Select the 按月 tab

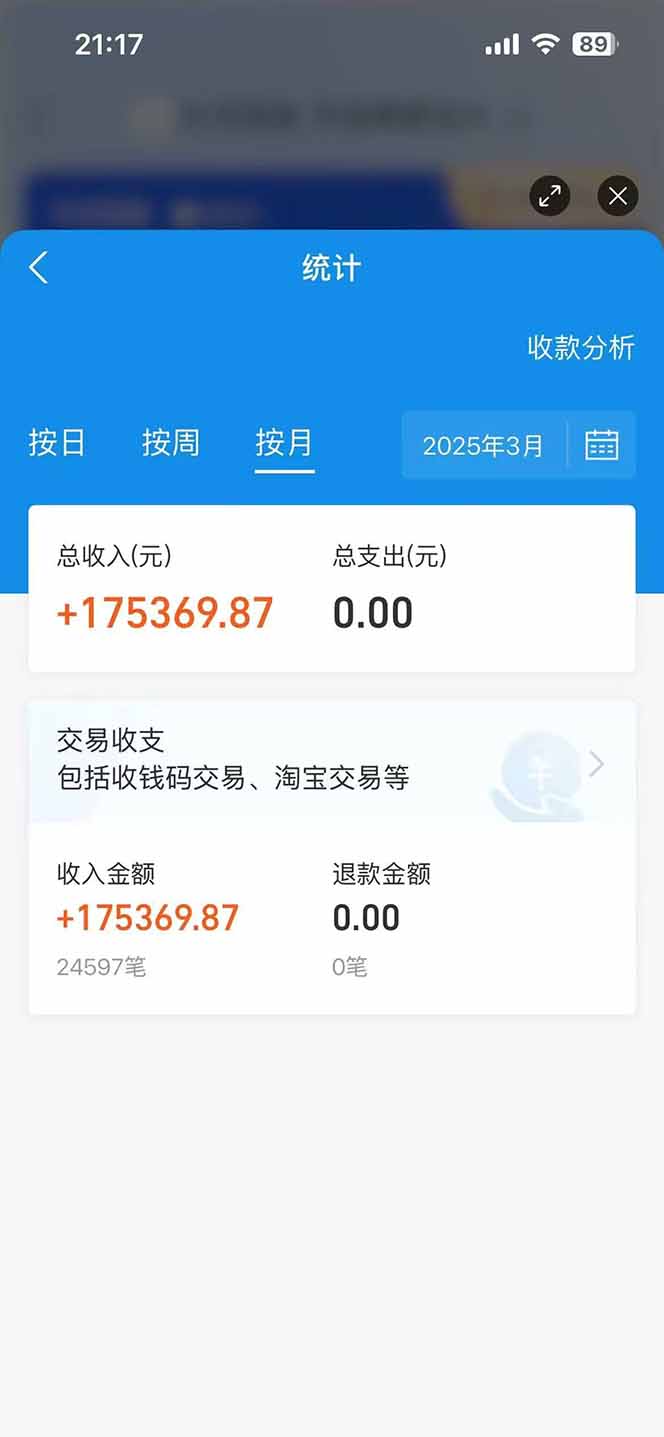click(284, 443)
